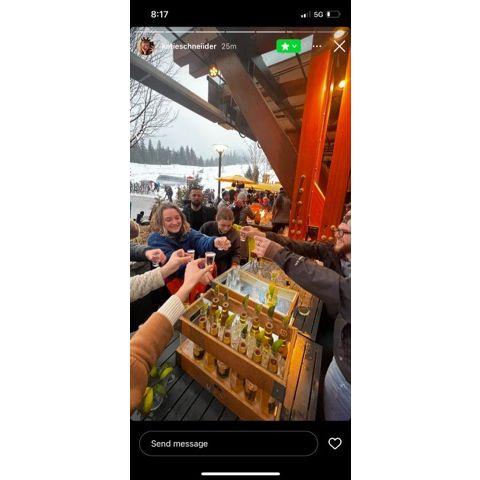Open the story poster's profile picture
The width and height of the screenshot is (480, 480).
click(x=146, y=46)
